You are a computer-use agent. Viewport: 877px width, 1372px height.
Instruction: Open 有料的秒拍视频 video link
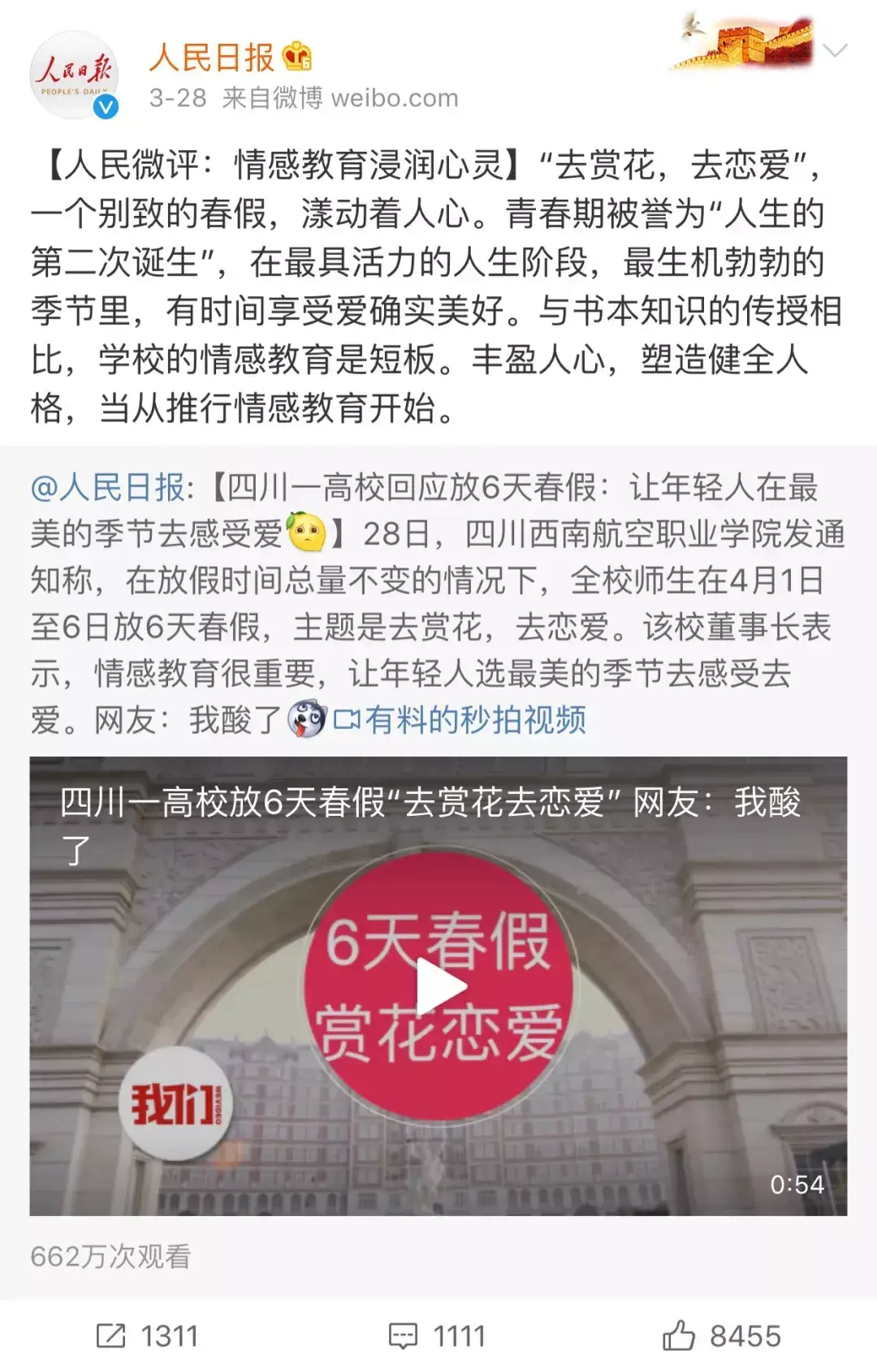click(x=460, y=720)
